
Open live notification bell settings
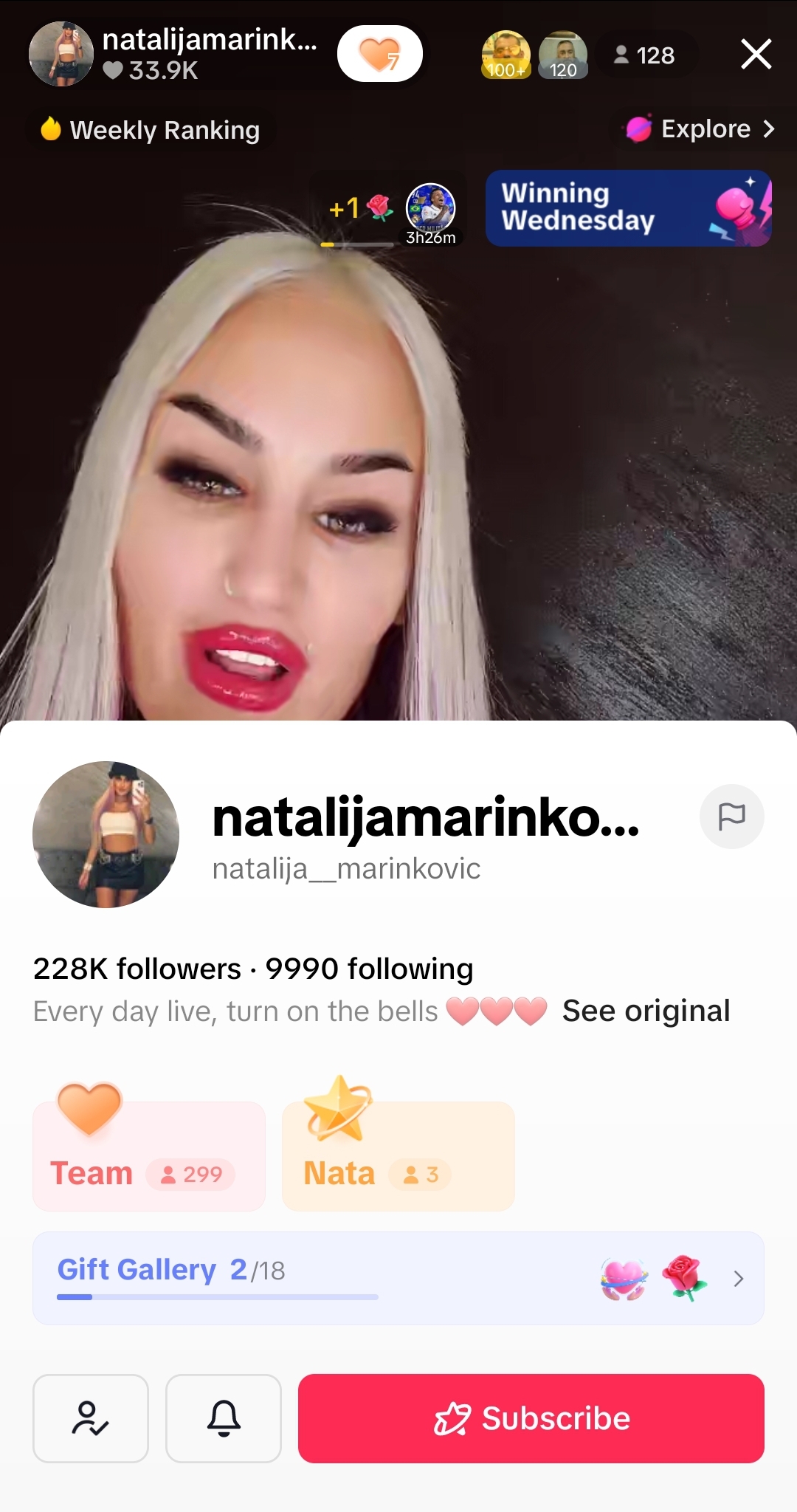[223, 1418]
